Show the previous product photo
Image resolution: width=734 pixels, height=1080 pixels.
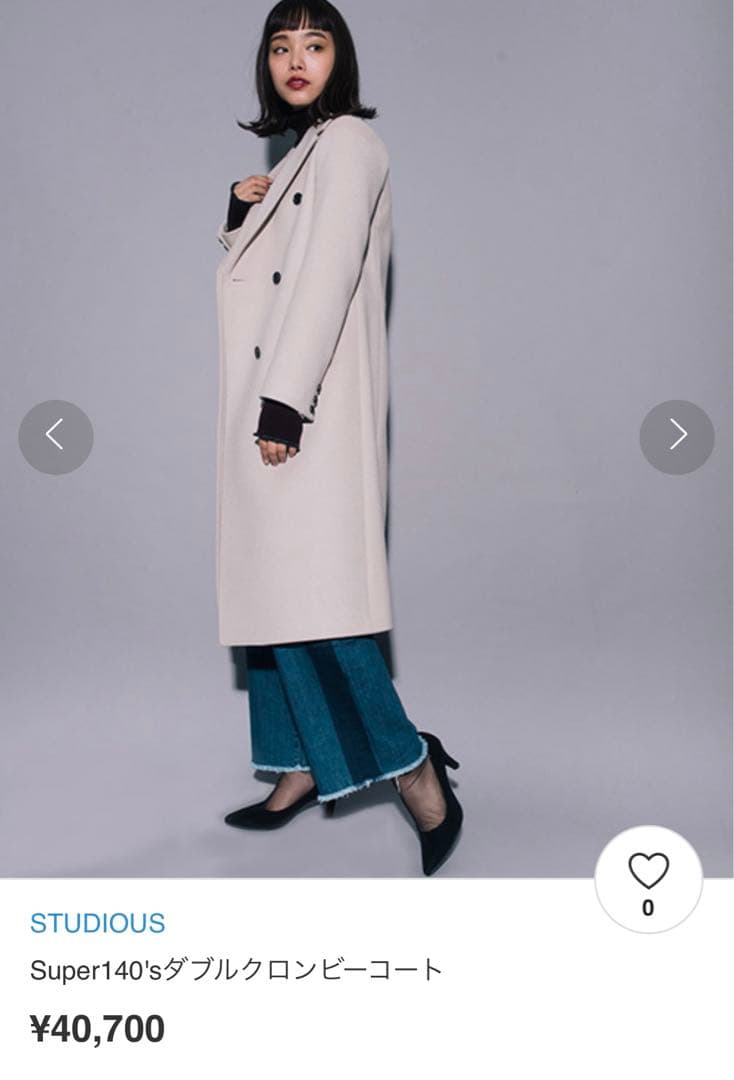(56, 437)
